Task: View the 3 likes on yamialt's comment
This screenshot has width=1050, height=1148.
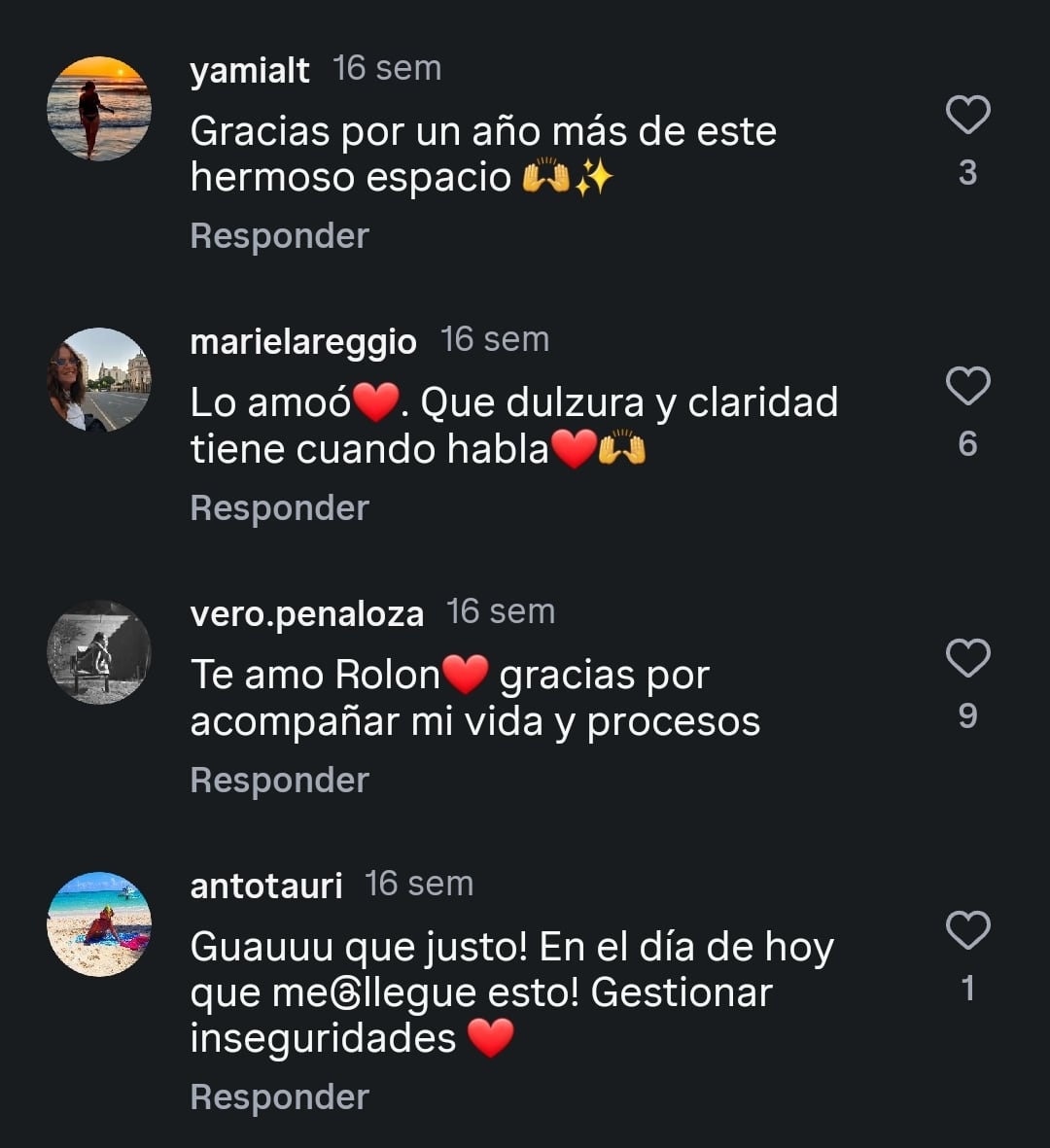Action: (x=967, y=172)
